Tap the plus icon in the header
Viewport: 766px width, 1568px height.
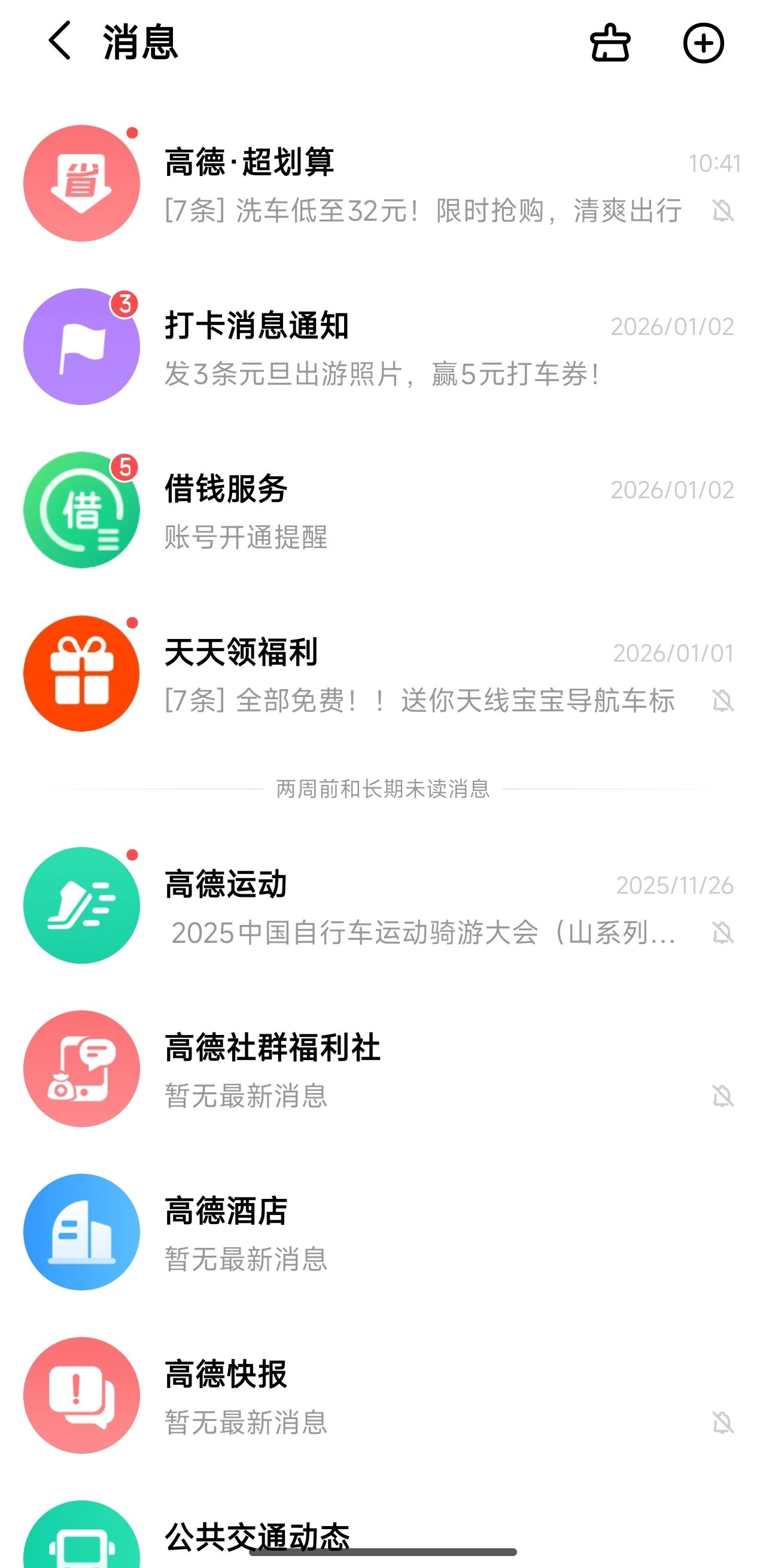[703, 42]
